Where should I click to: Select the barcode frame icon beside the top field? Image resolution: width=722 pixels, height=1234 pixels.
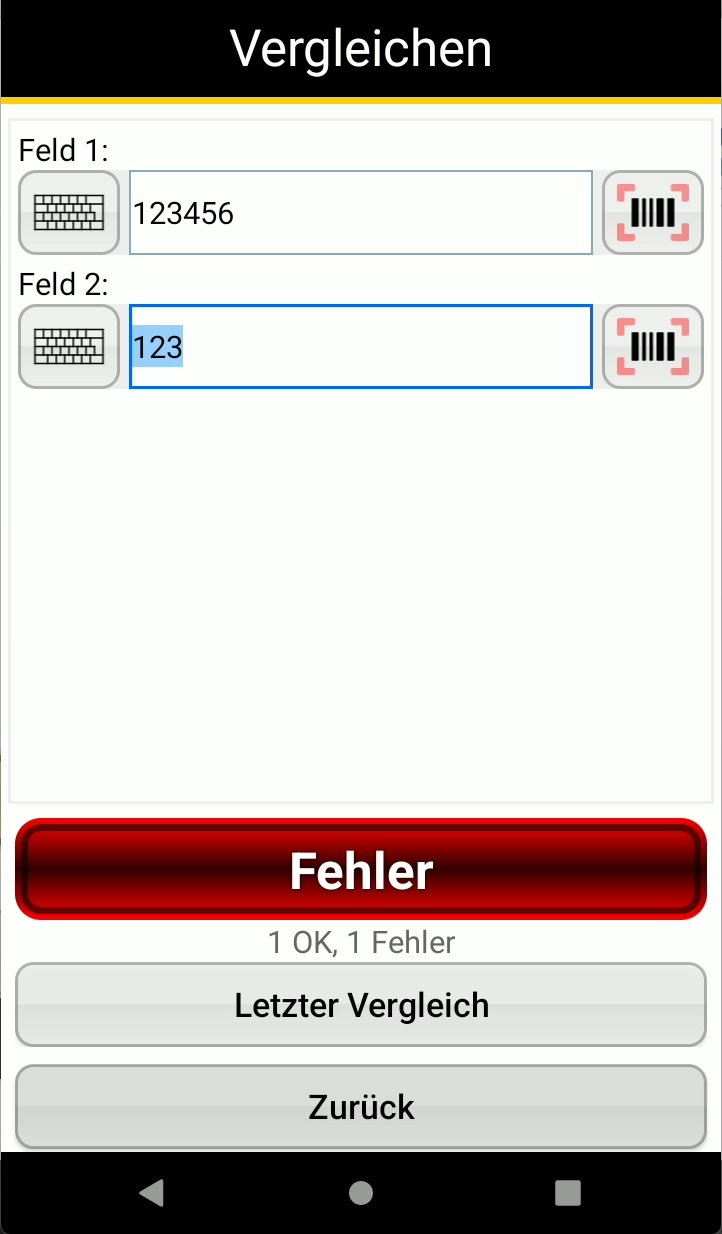point(652,212)
